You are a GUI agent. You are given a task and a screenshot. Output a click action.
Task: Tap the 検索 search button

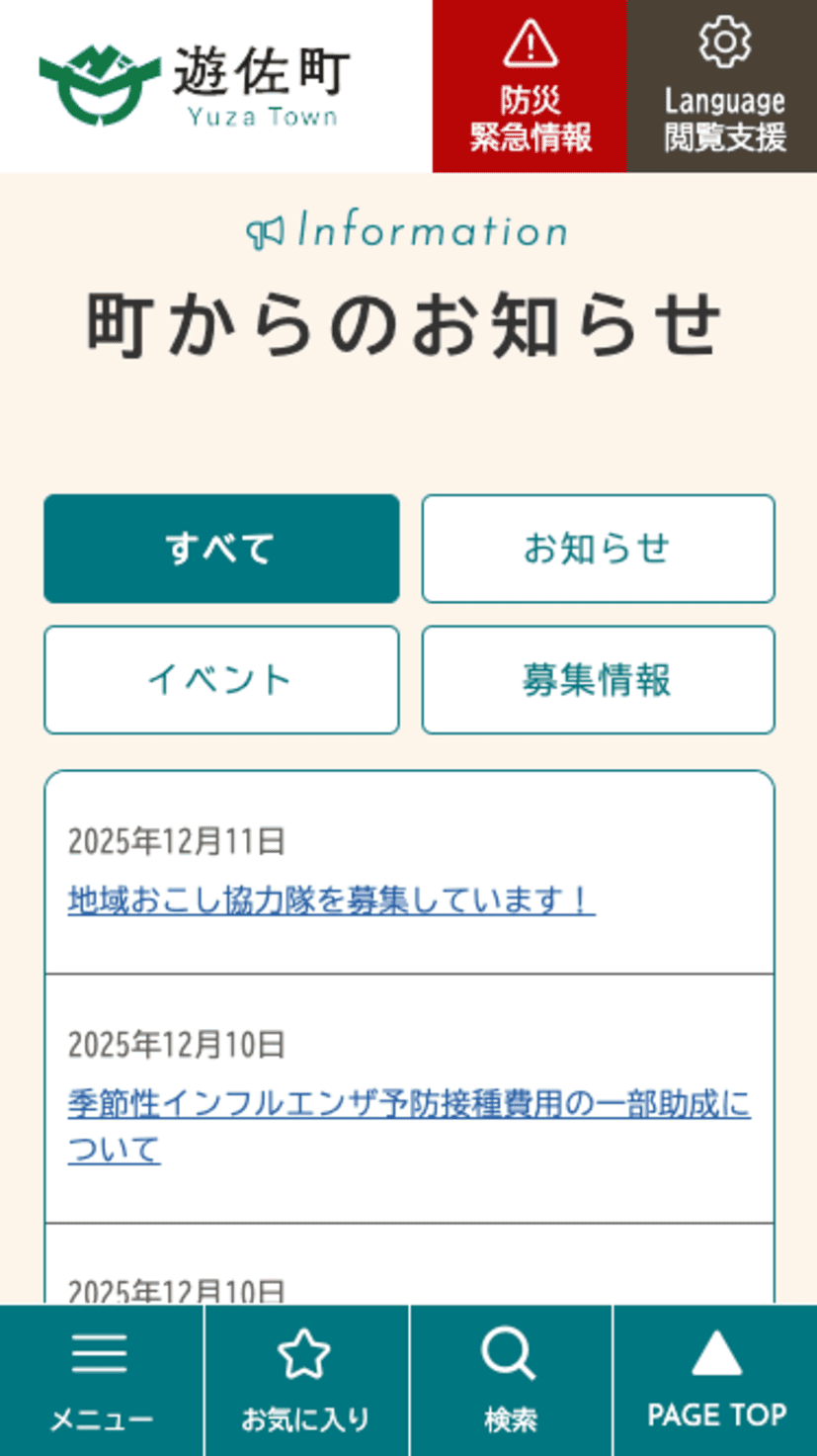point(511,1381)
